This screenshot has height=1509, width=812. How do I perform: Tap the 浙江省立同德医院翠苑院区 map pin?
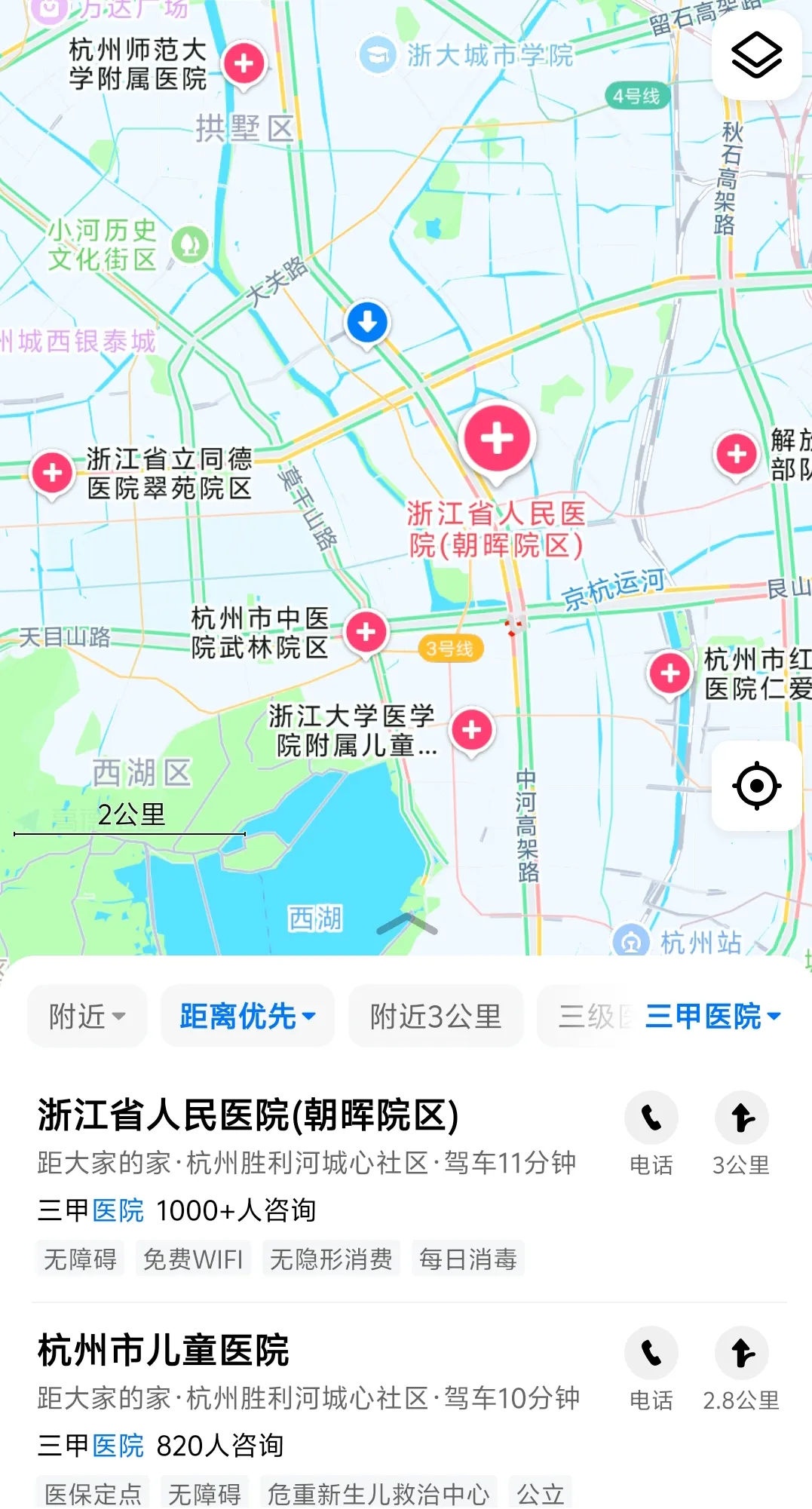52,474
